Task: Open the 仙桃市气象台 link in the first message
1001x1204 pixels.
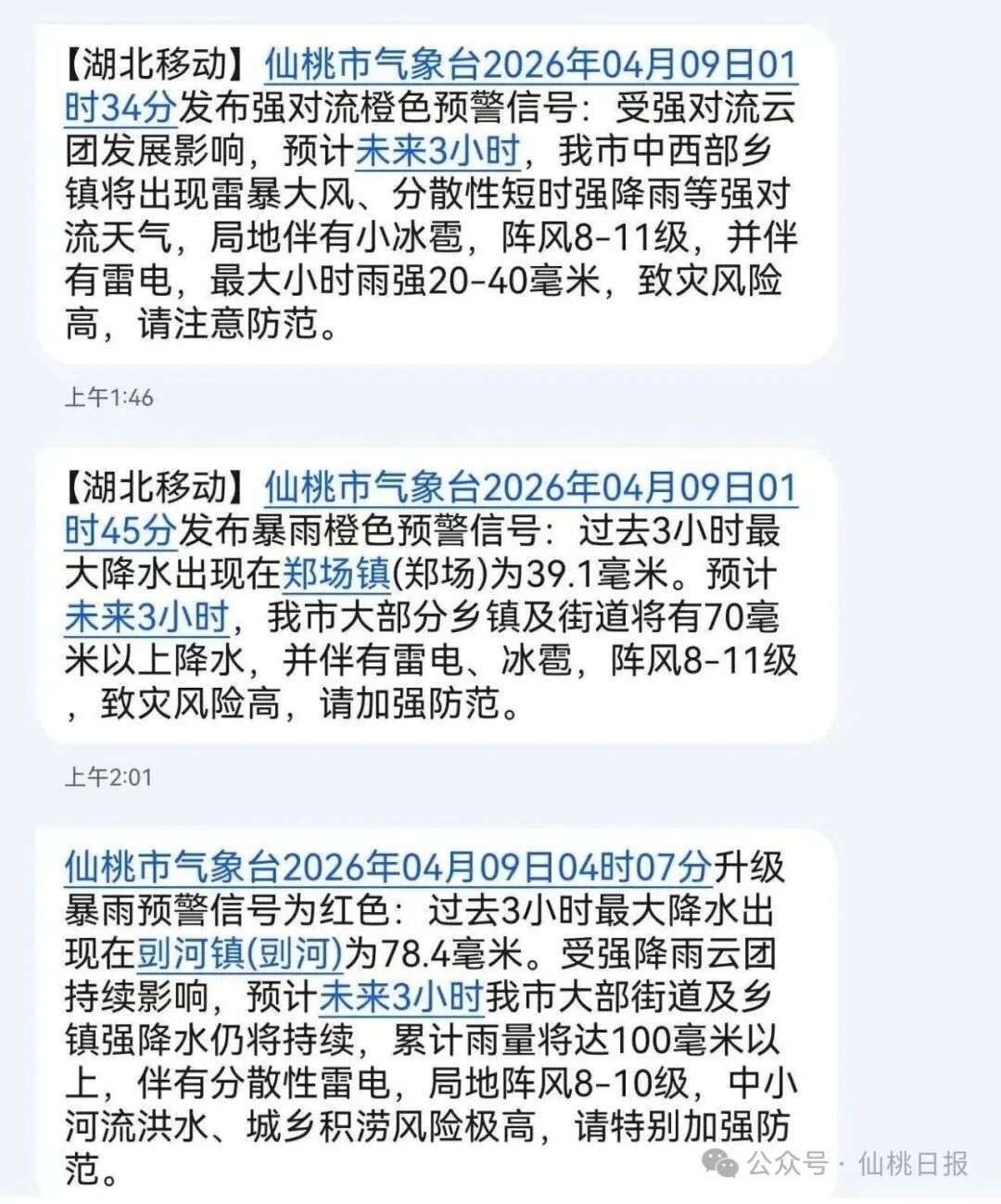Action: (x=366, y=63)
